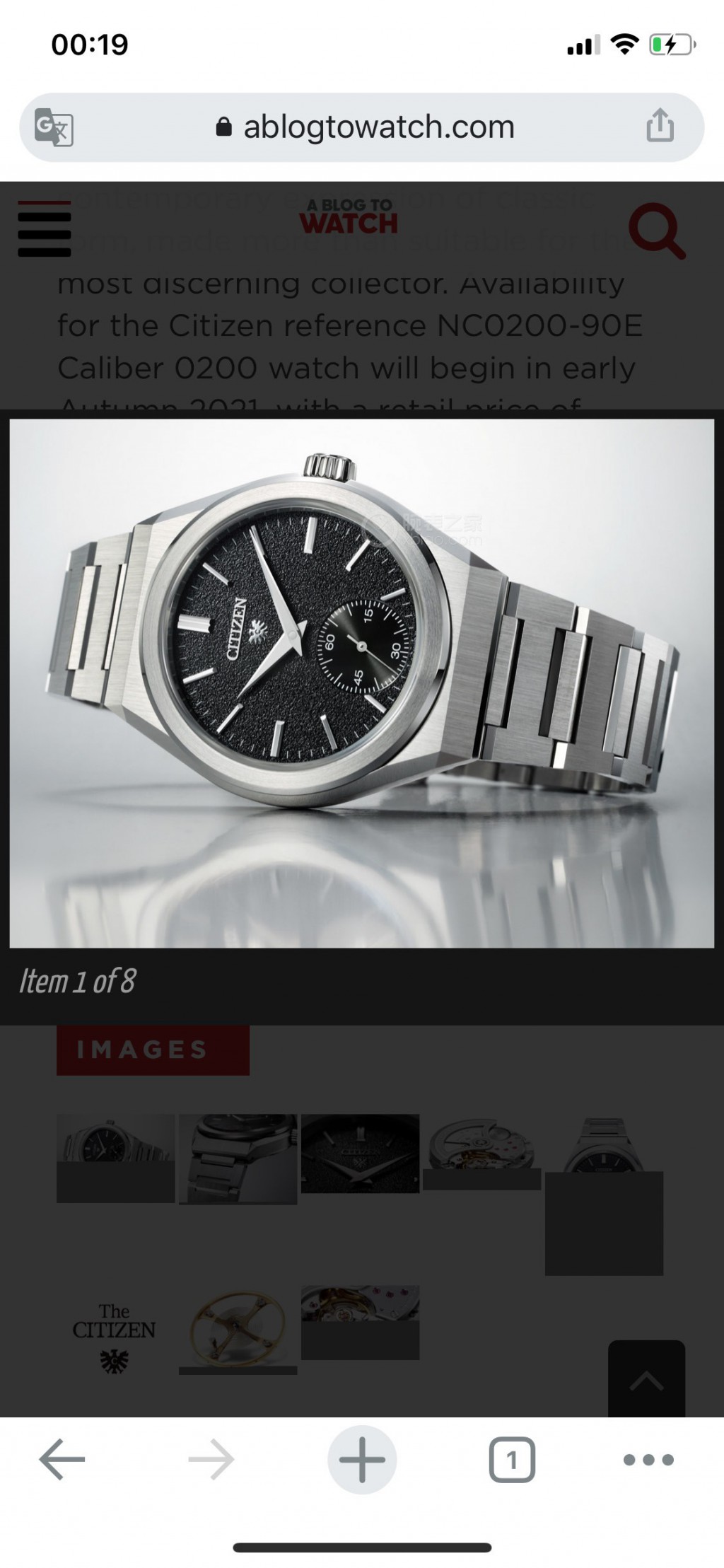Go back to the previous page
724x1568 pixels.
tap(62, 1459)
